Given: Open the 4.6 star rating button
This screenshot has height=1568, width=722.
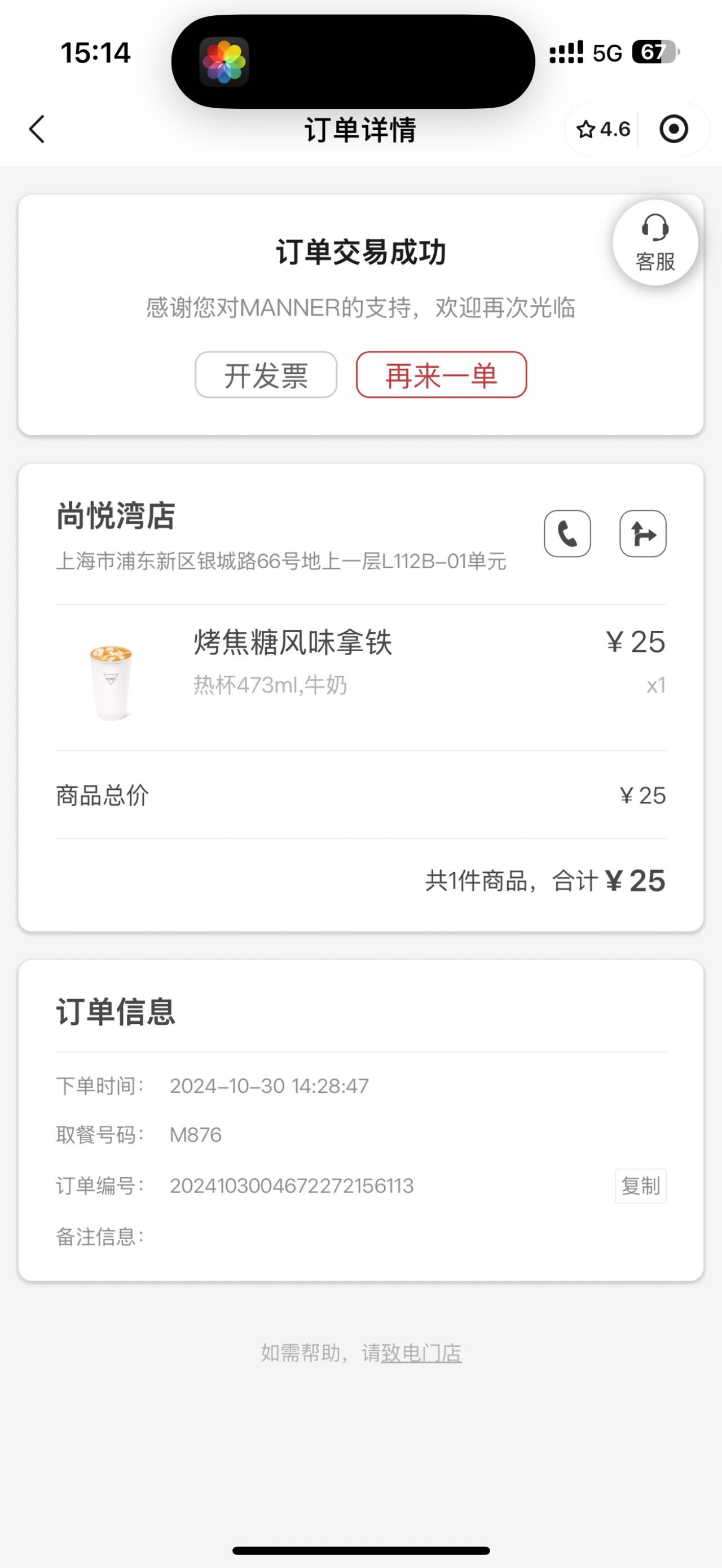Looking at the screenshot, I should coord(602,129).
